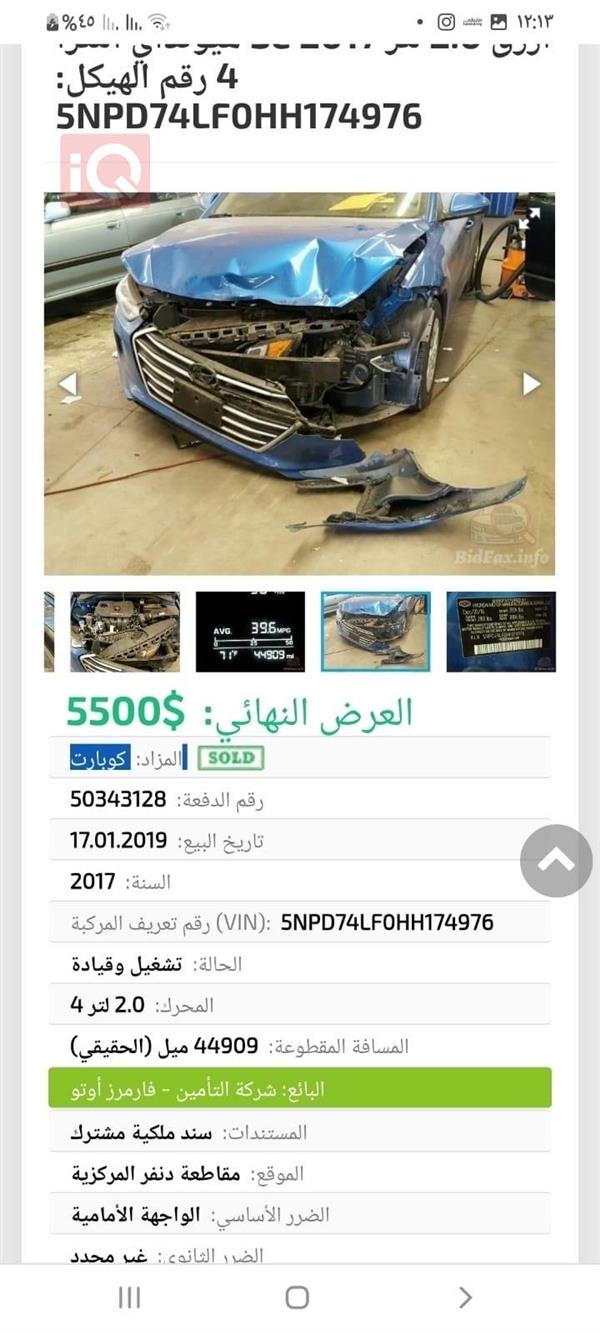Show the previous car photo
Screen dimensions: 600x1333
tap(68, 383)
